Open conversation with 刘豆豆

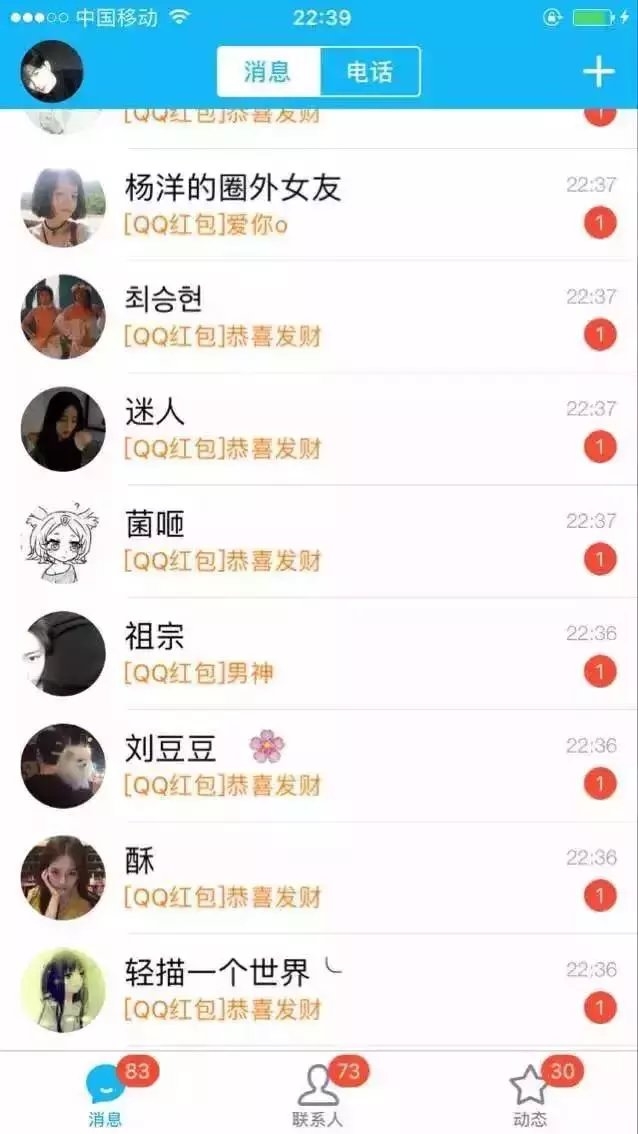(x=319, y=766)
